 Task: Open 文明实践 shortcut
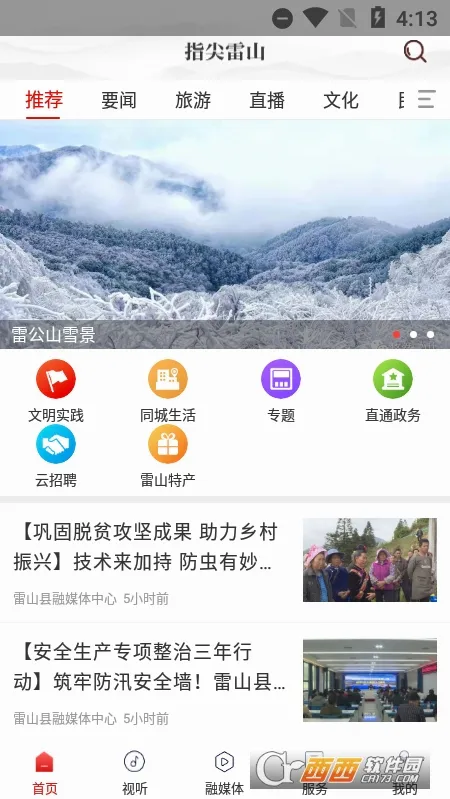[x=56, y=391]
